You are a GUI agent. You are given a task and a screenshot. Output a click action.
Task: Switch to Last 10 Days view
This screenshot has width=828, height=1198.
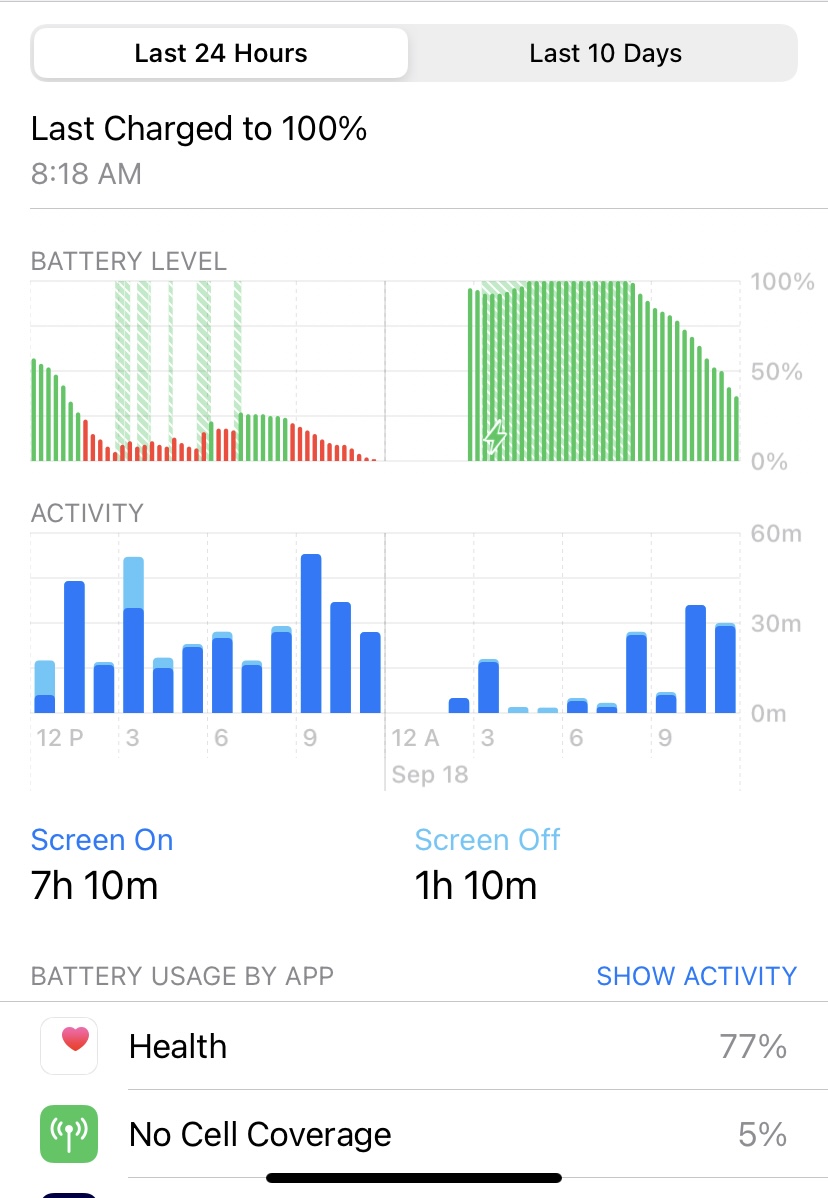[605, 53]
